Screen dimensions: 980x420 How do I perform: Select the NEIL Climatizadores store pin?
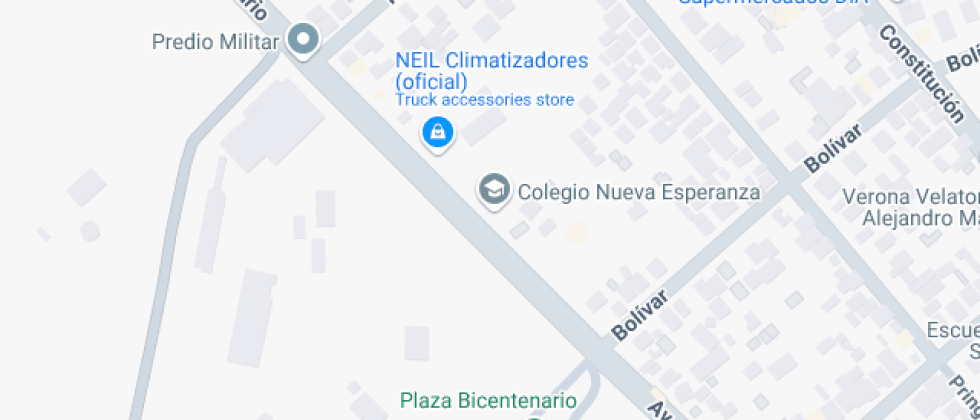point(437,131)
